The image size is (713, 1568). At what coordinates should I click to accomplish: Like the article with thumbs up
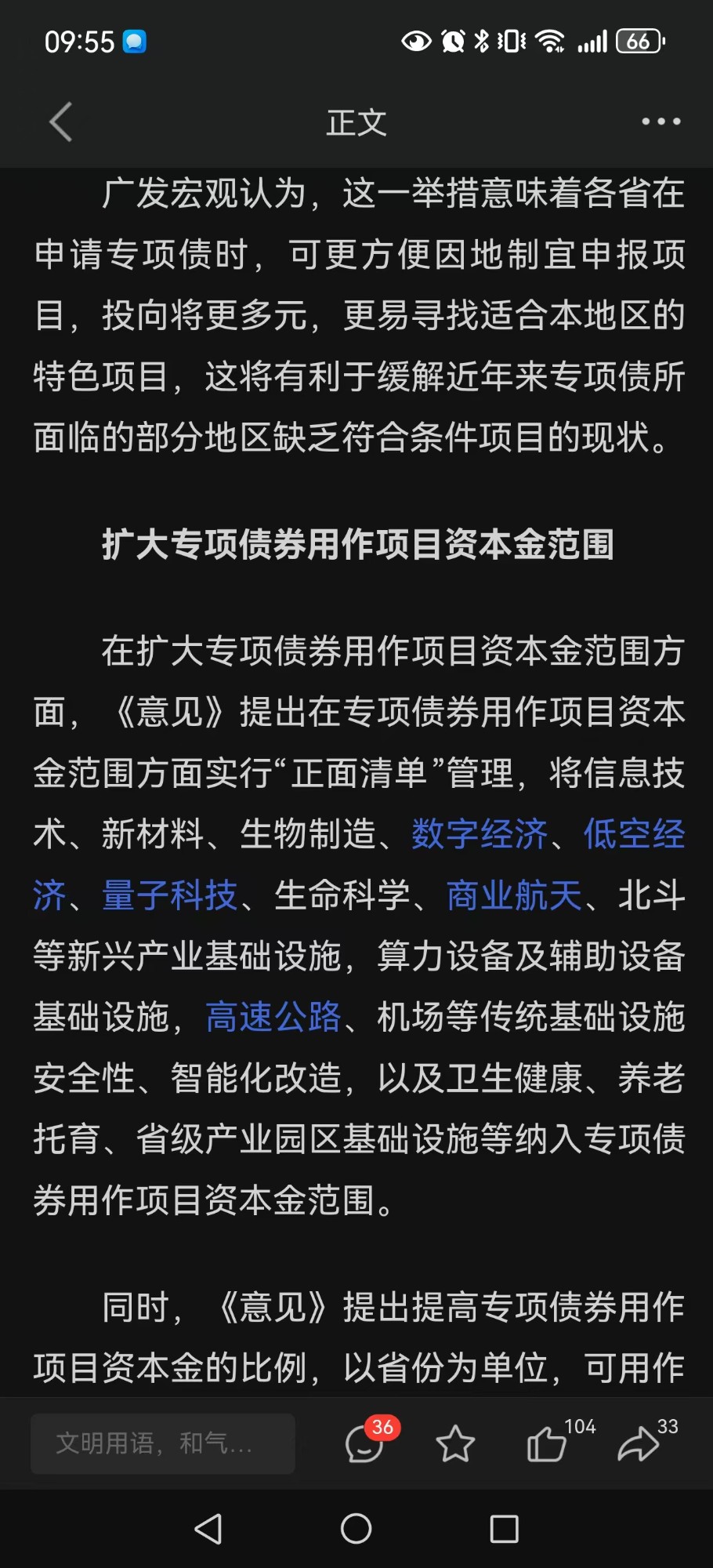pos(547,1444)
